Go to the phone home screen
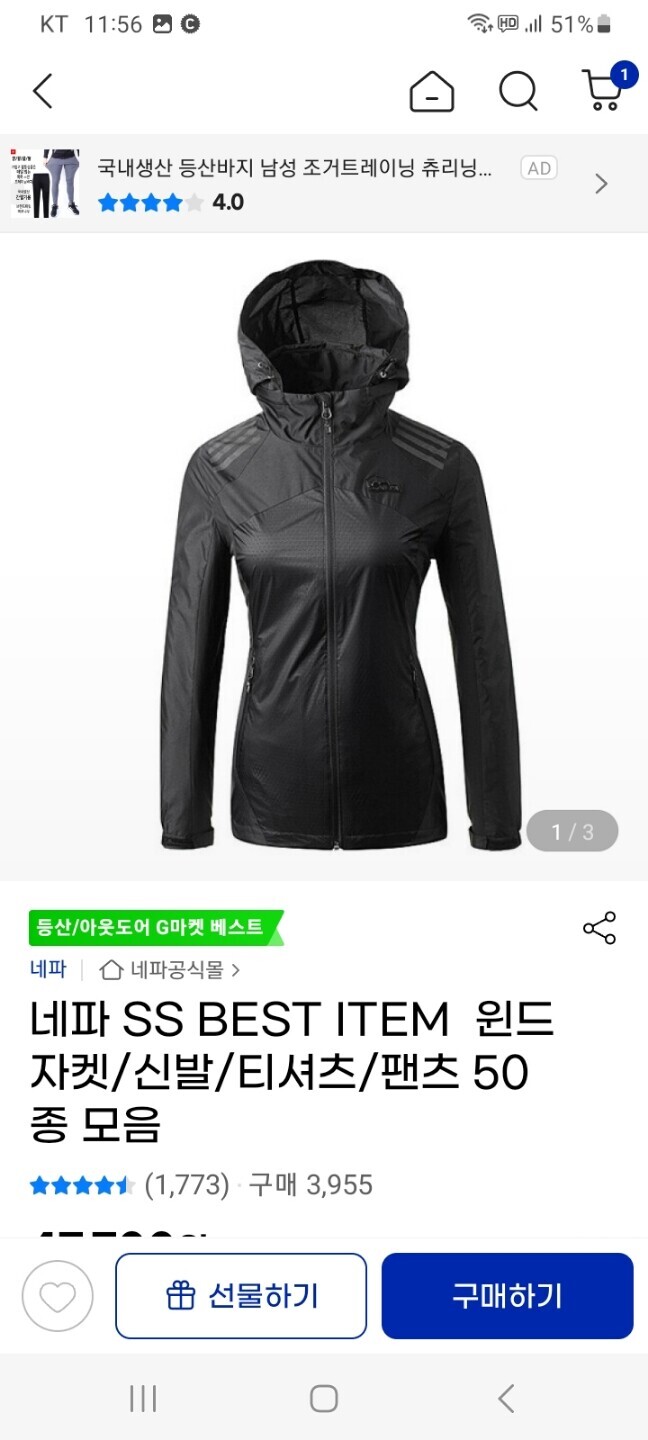This screenshot has width=648, height=1440. (x=323, y=1398)
